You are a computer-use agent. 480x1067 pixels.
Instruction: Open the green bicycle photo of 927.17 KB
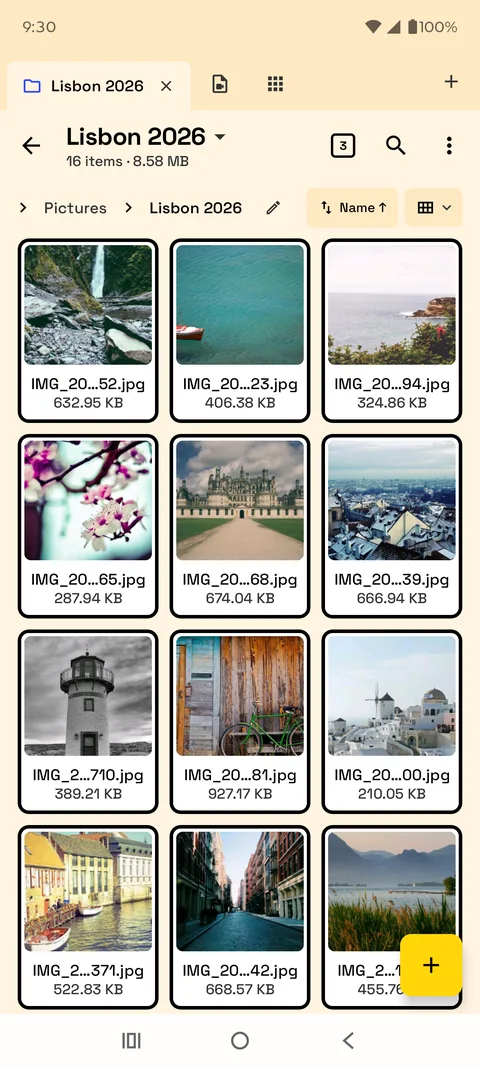click(x=240, y=721)
